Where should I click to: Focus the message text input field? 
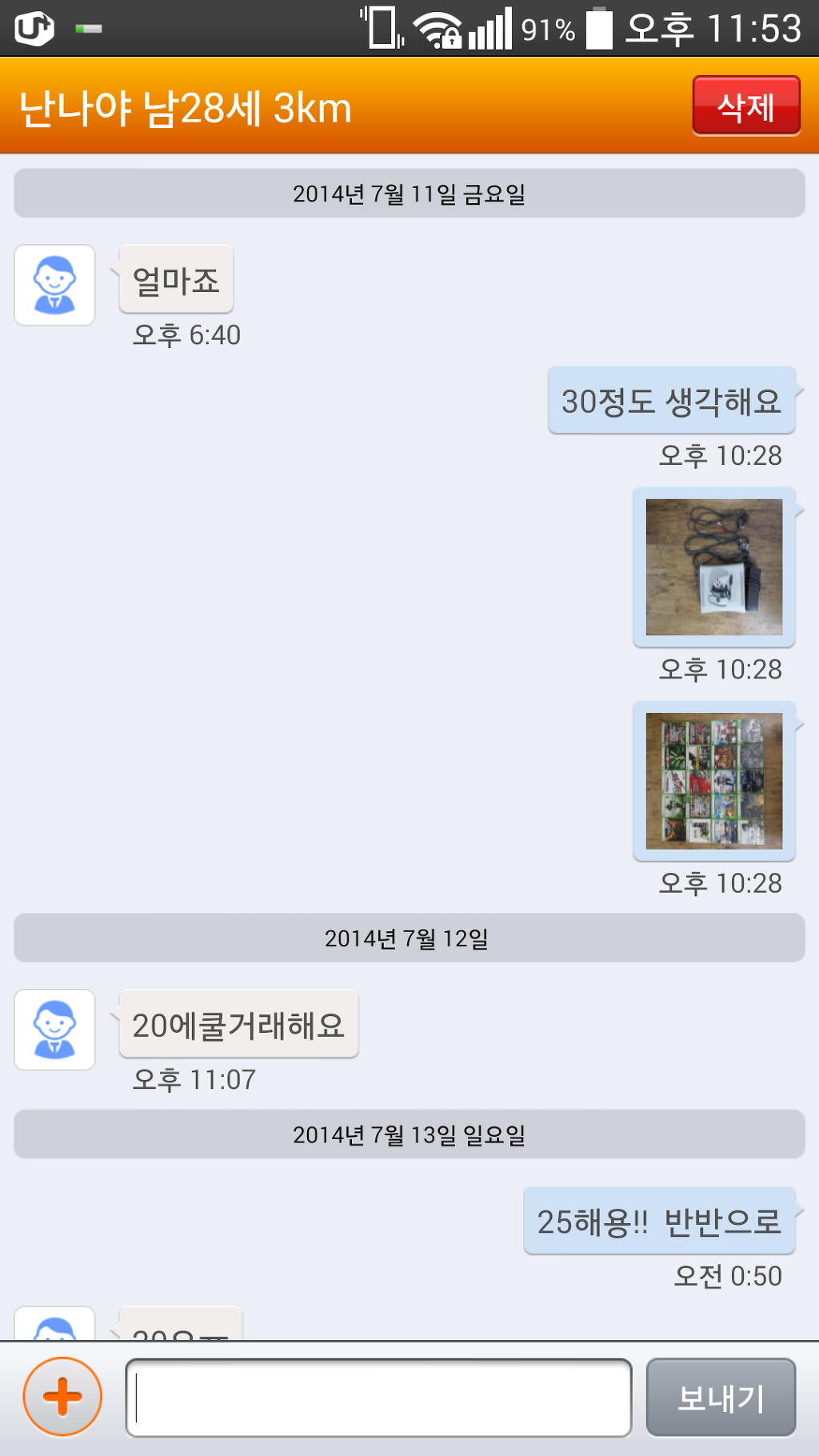pos(378,1397)
